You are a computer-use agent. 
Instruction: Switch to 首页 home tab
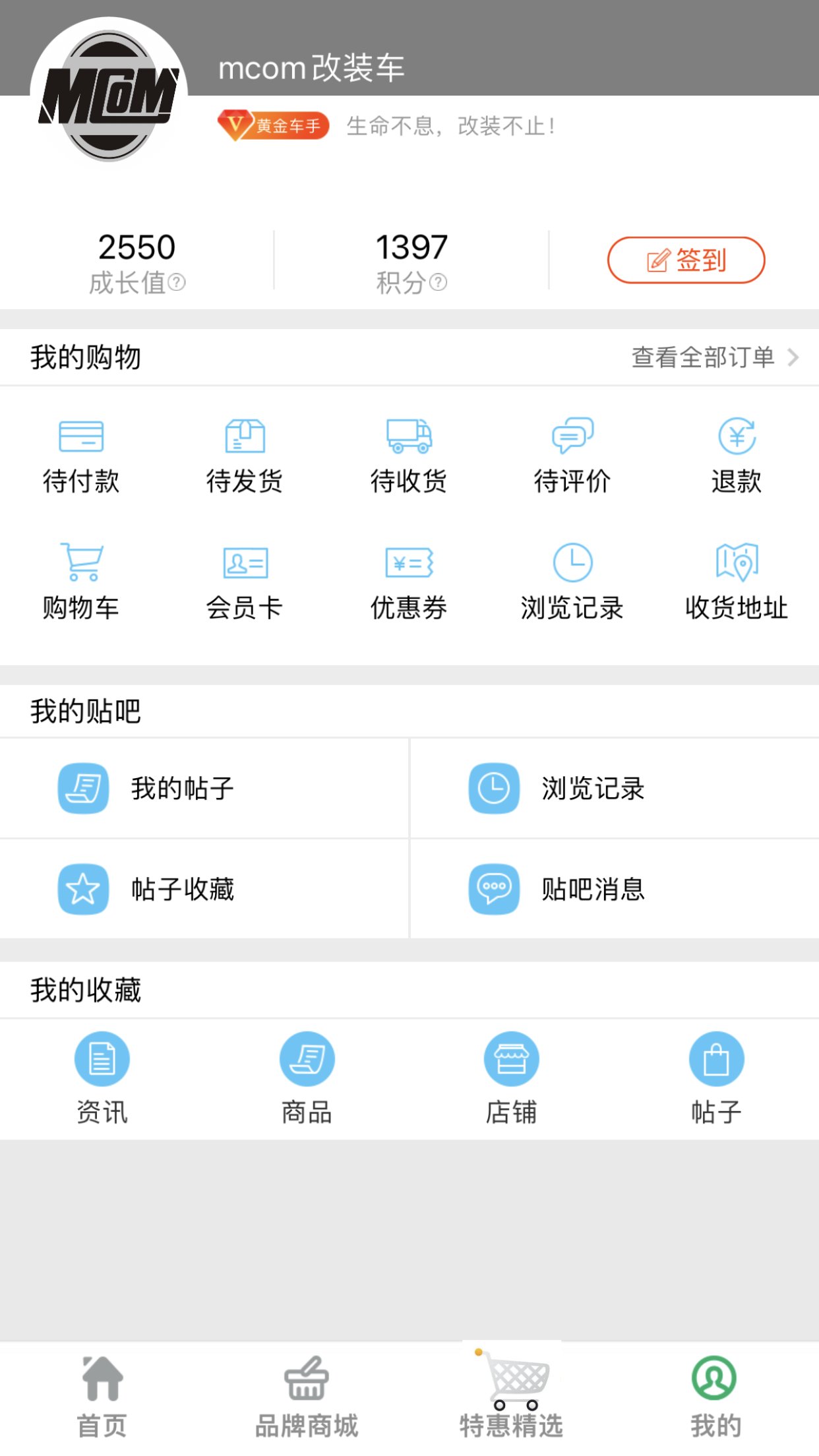tap(102, 1391)
